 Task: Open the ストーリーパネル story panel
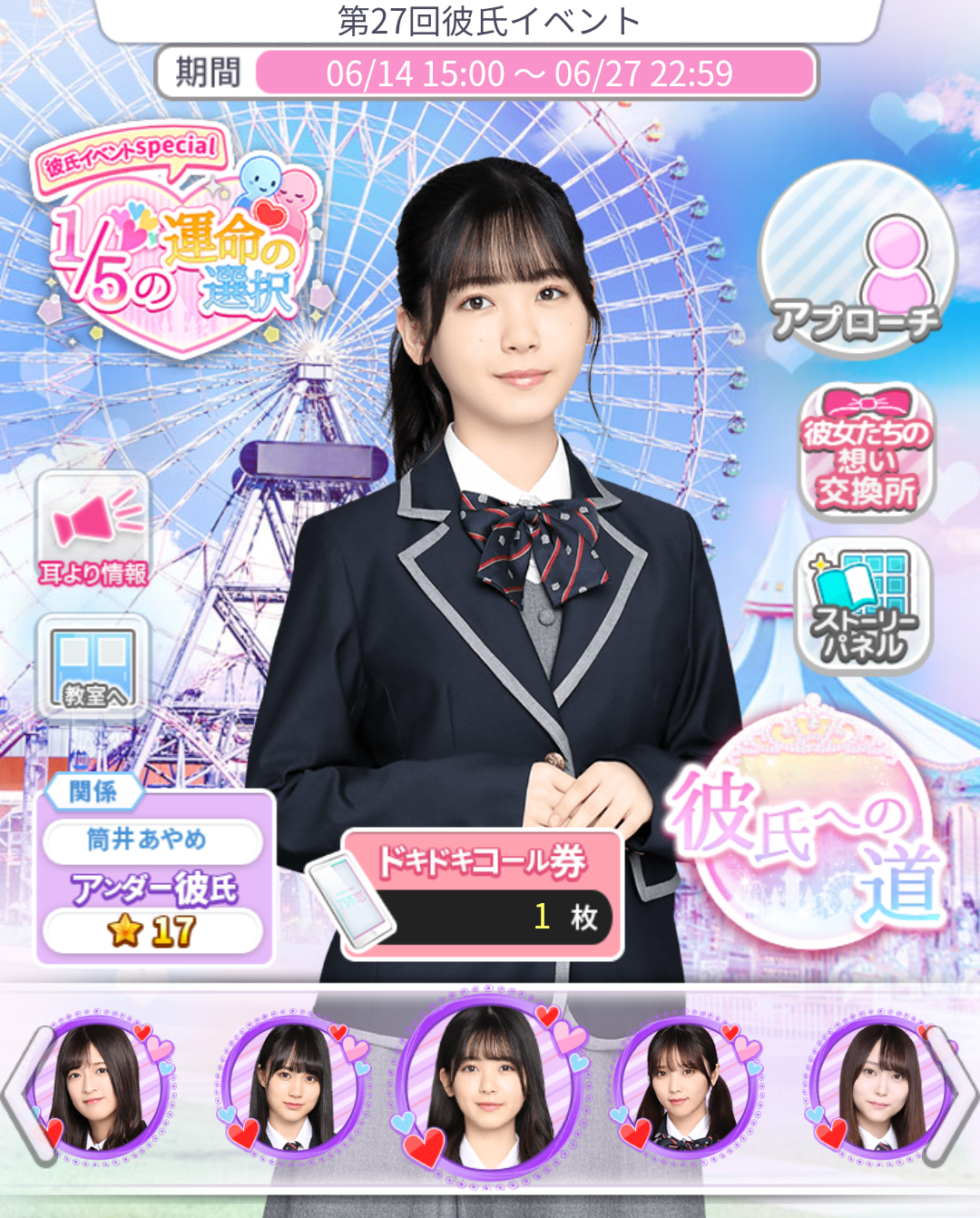point(862,606)
